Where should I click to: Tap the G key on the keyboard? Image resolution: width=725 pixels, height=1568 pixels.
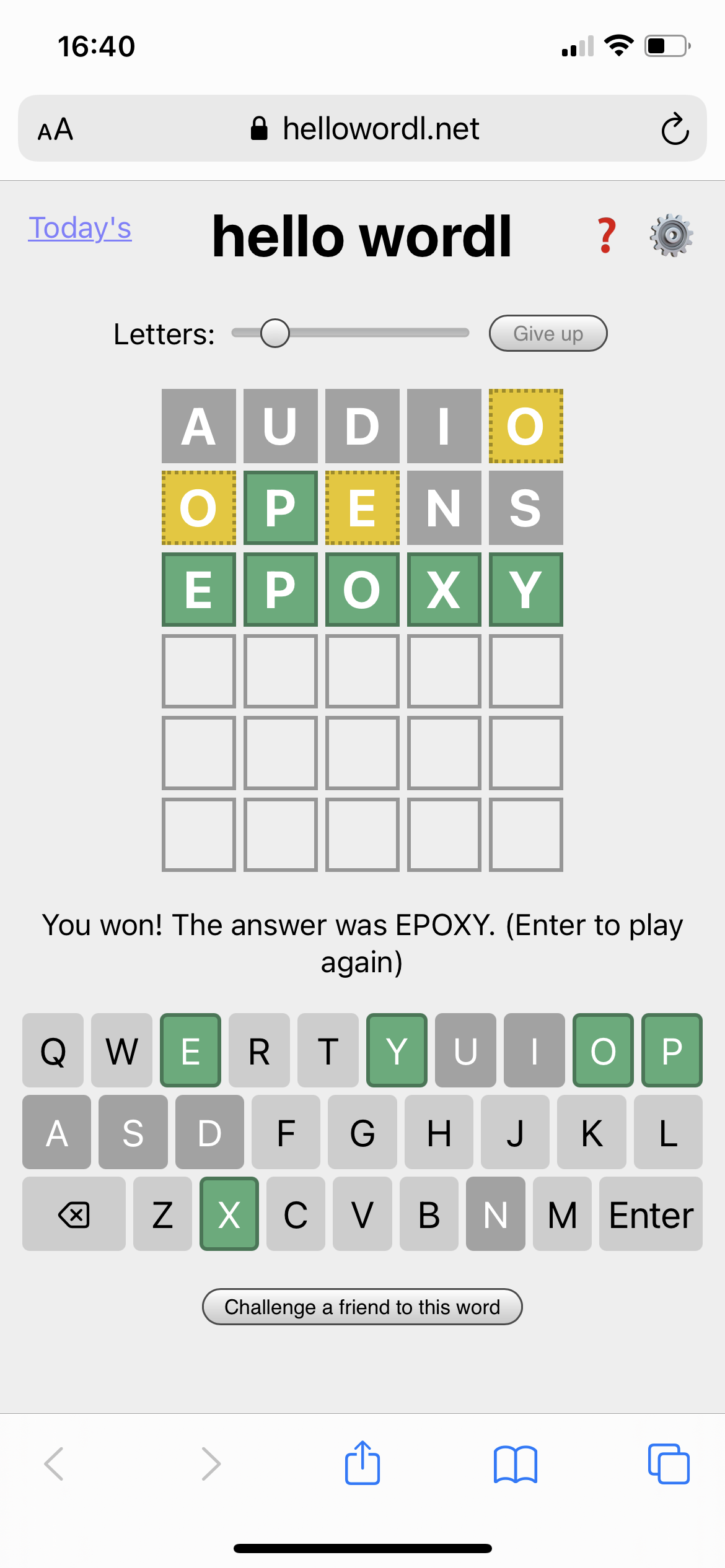pos(362,1132)
